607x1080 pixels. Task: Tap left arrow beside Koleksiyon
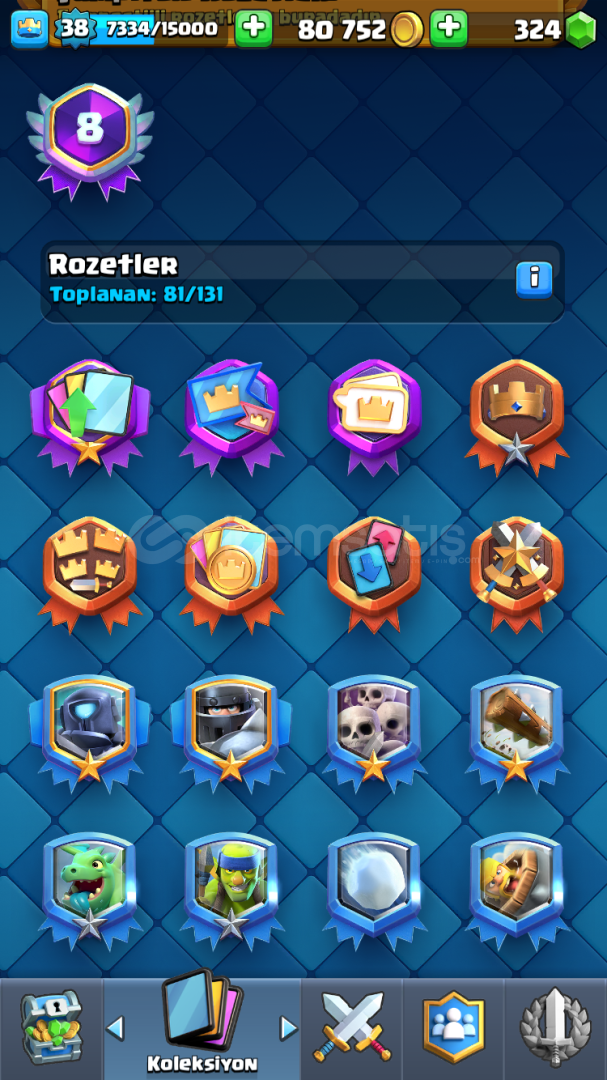click(x=116, y=1027)
